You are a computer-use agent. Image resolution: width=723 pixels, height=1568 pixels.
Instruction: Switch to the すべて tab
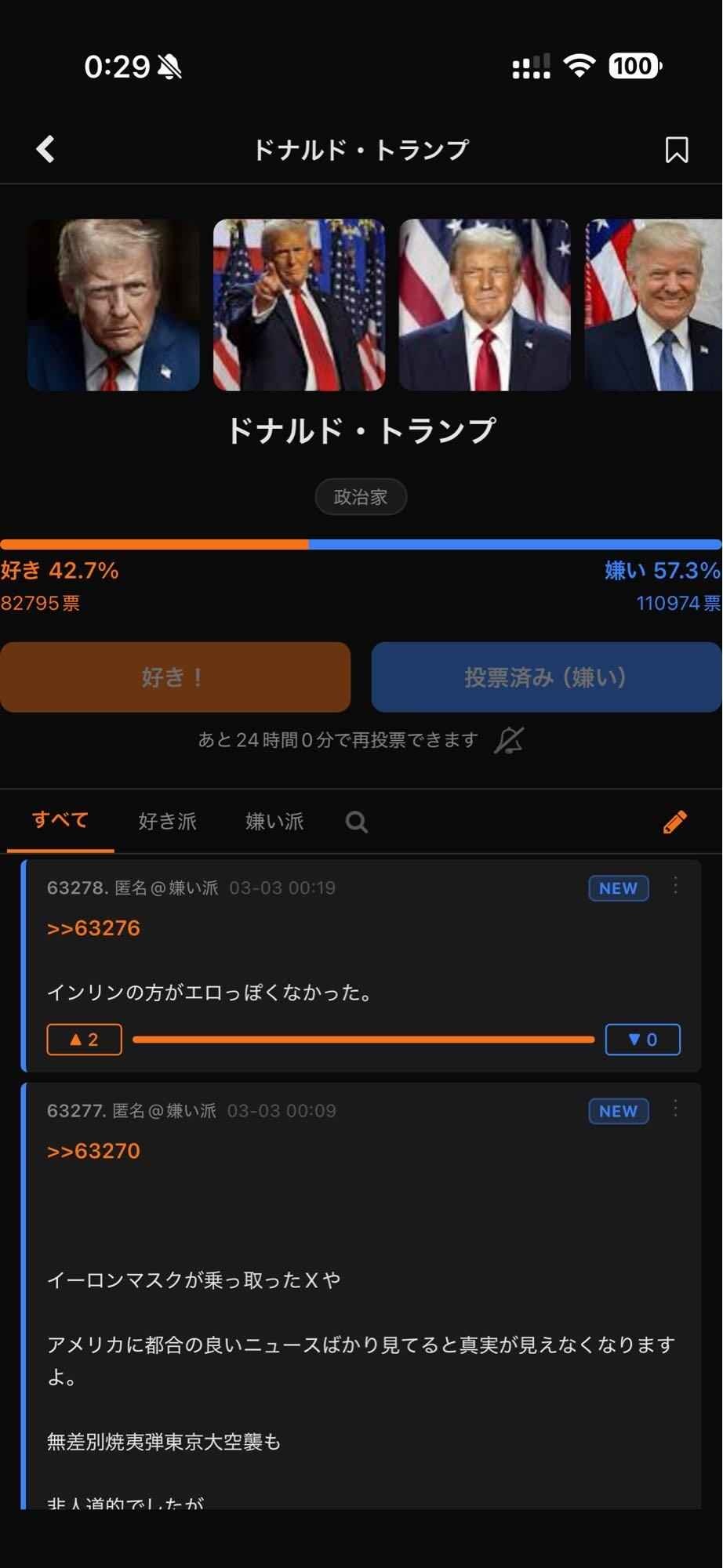coord(60,821)
